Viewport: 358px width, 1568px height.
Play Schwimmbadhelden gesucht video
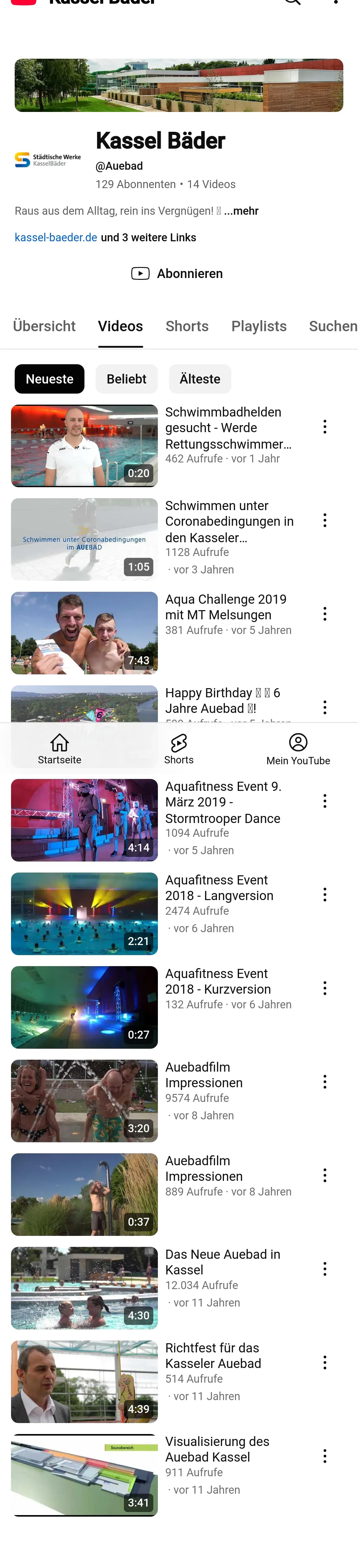point(84,446)
